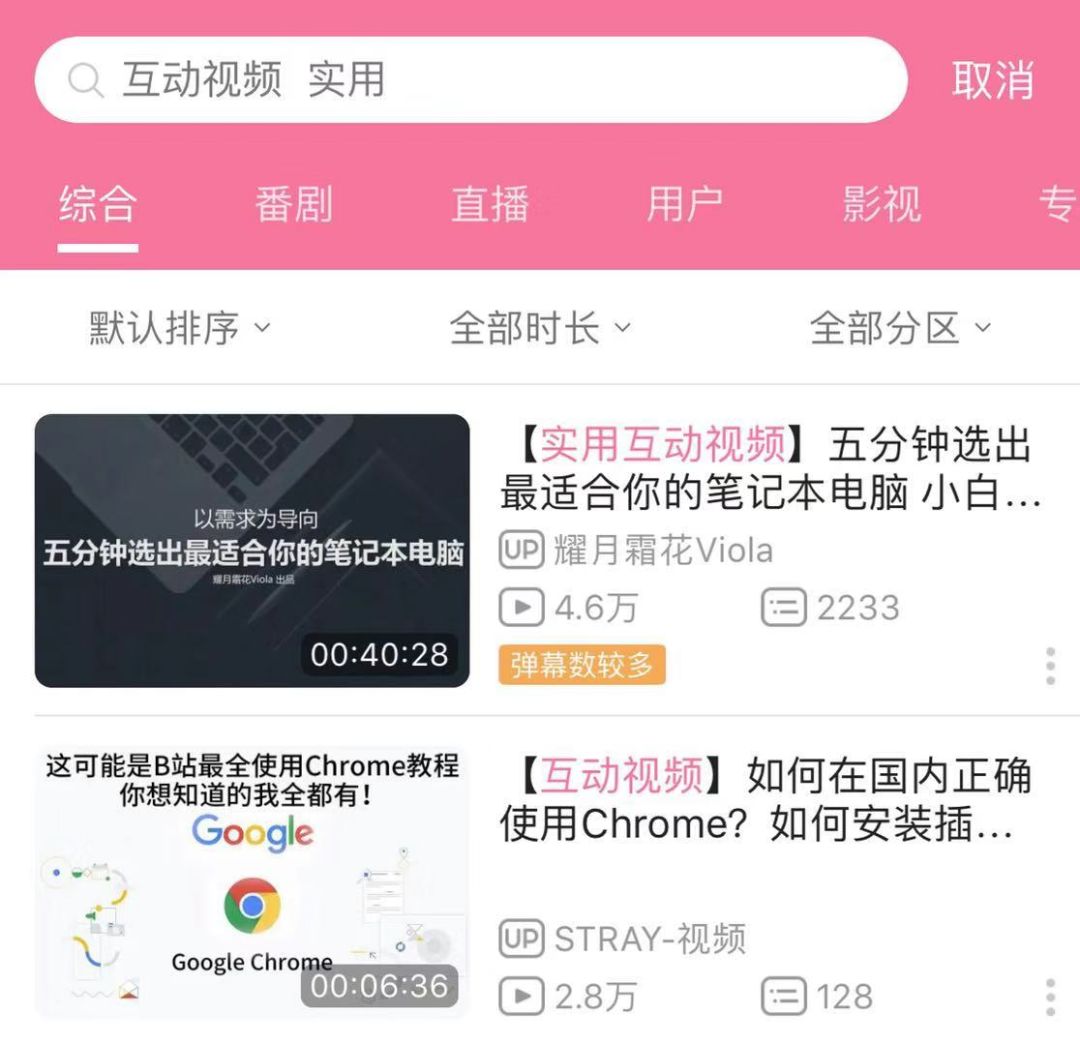
Task: Expand the 默认排序 sort dropdown
Action: (180, 328)
